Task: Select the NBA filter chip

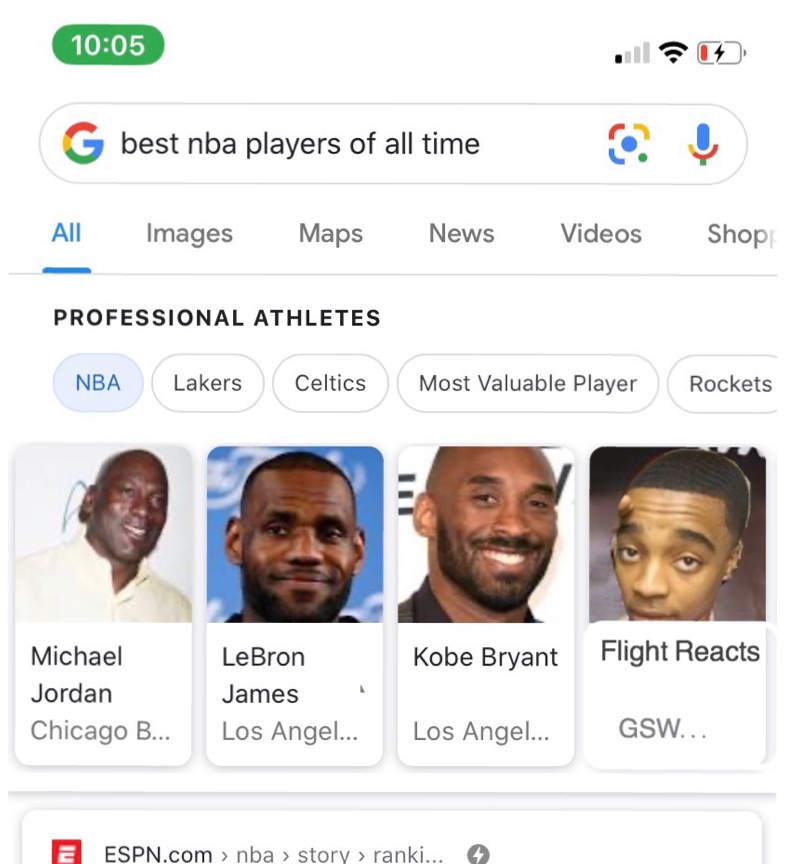Action: pos(98,383)
